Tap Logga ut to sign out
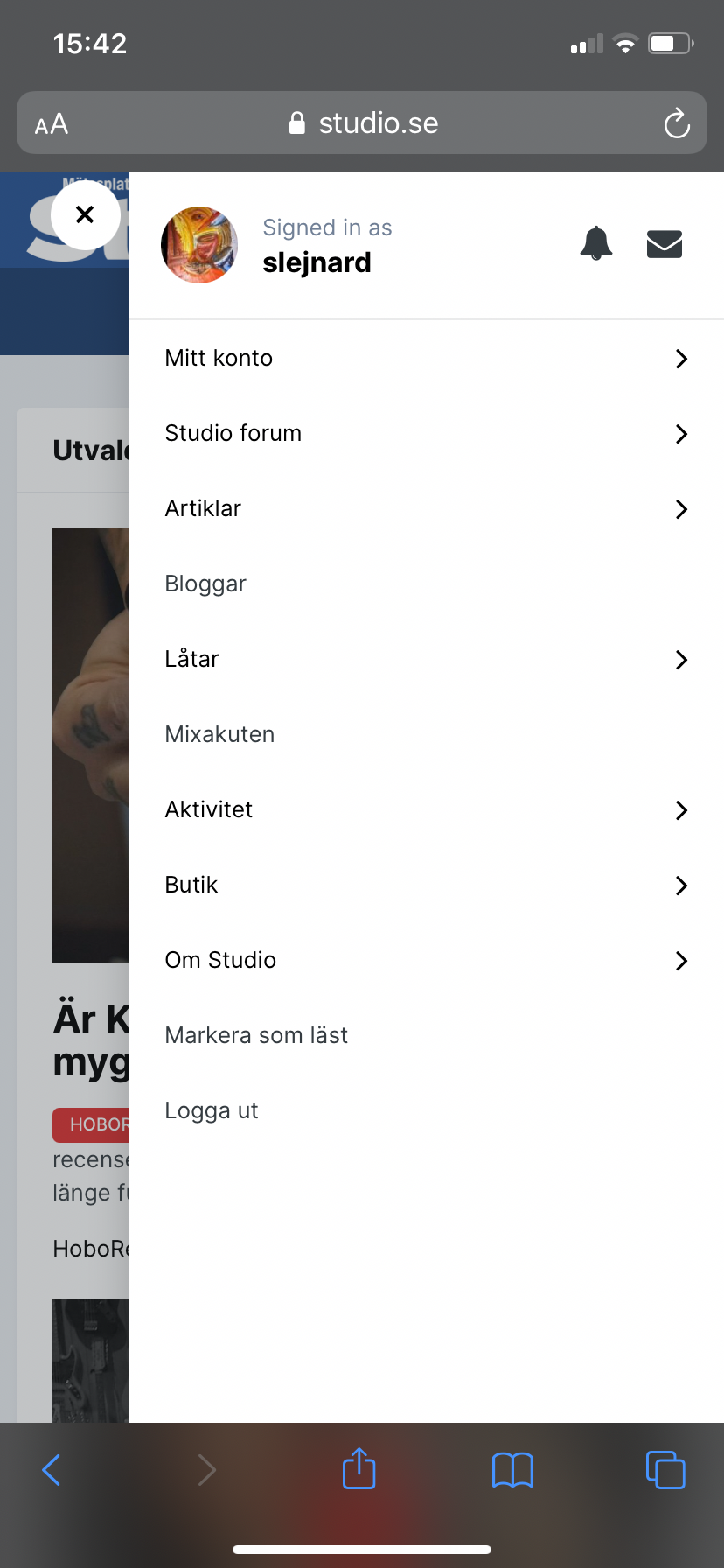Image resolution: width=724 pixels, height=1568 pixels. pyautogui.click(x=427, y=1110)
